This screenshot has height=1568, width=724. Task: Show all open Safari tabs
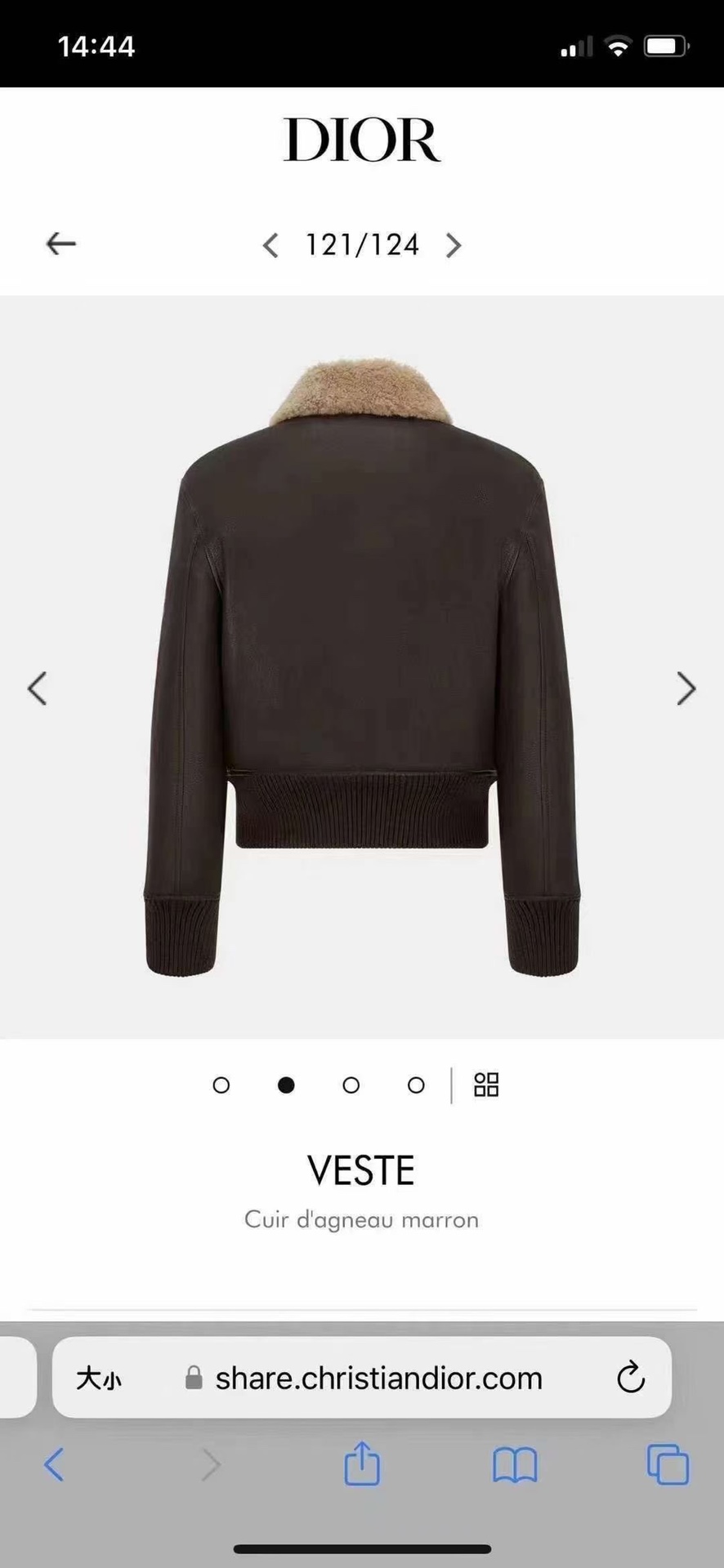668,1464
